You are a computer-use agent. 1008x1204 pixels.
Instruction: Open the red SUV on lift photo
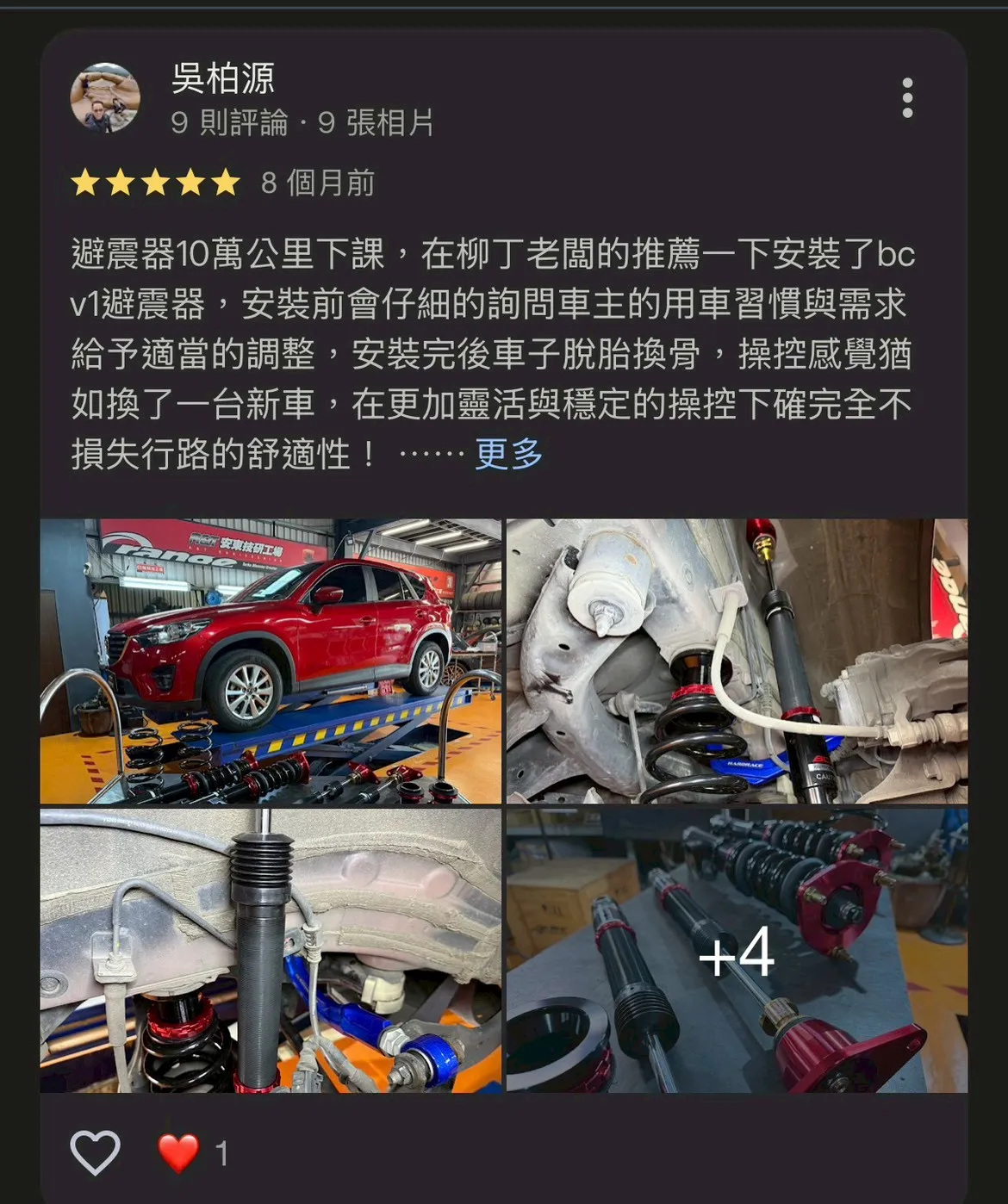tap(271, 661)
